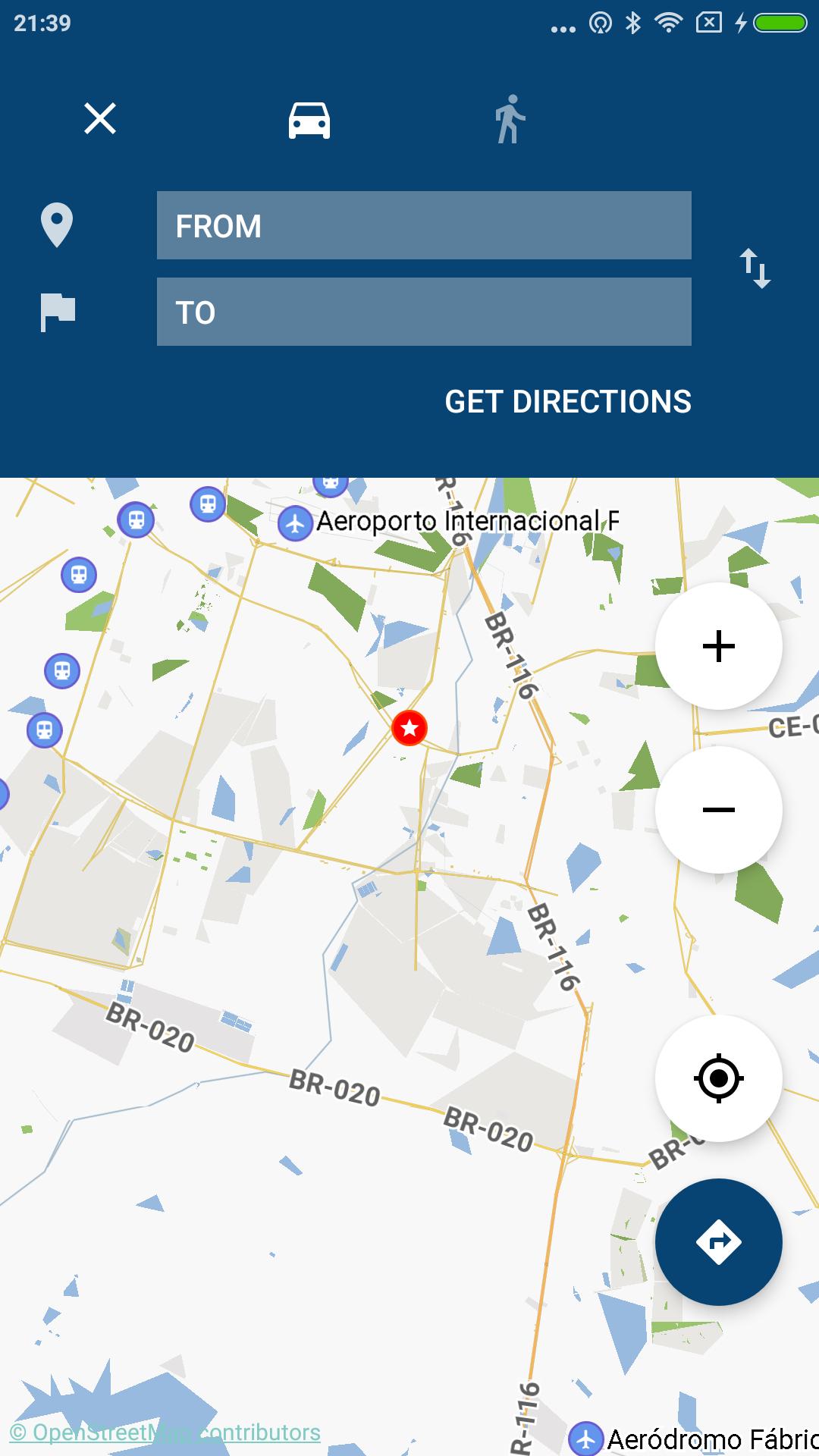The width and height of the screenshot is (819, 1456).
Task: Tap GET DIRECTIONS button
Action: point(567,402)
